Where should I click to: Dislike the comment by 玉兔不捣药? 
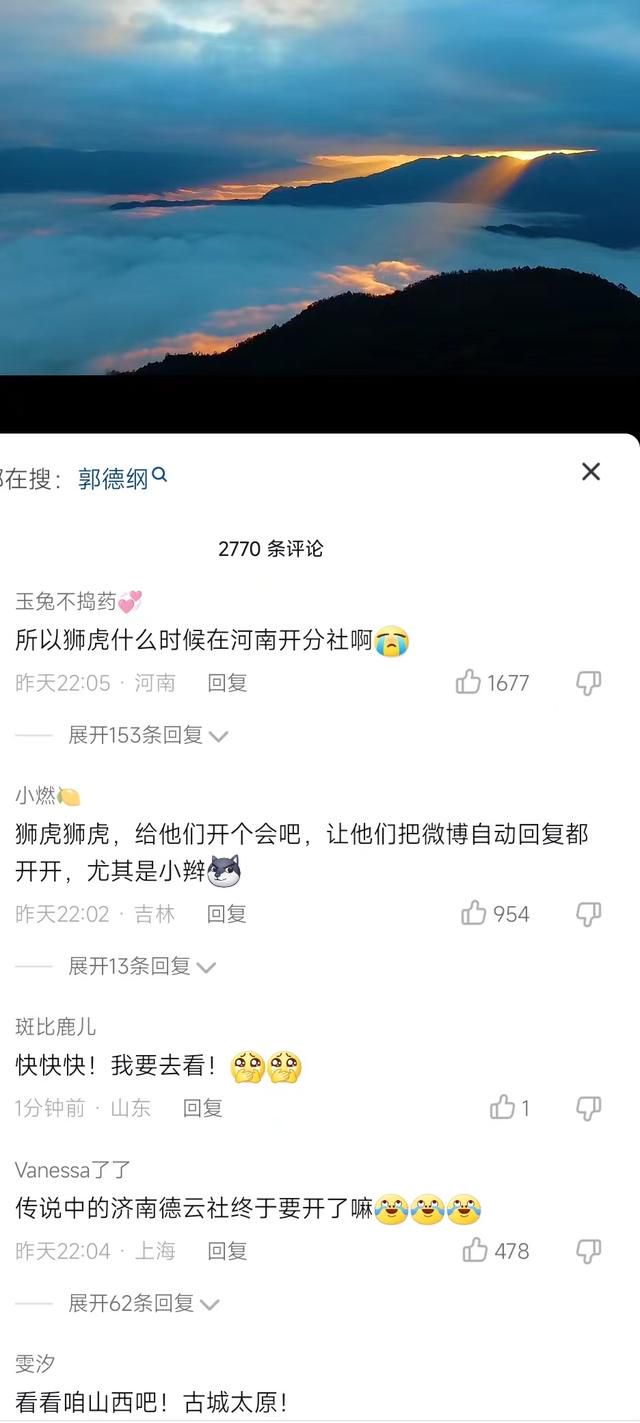[x=588, y=683]
